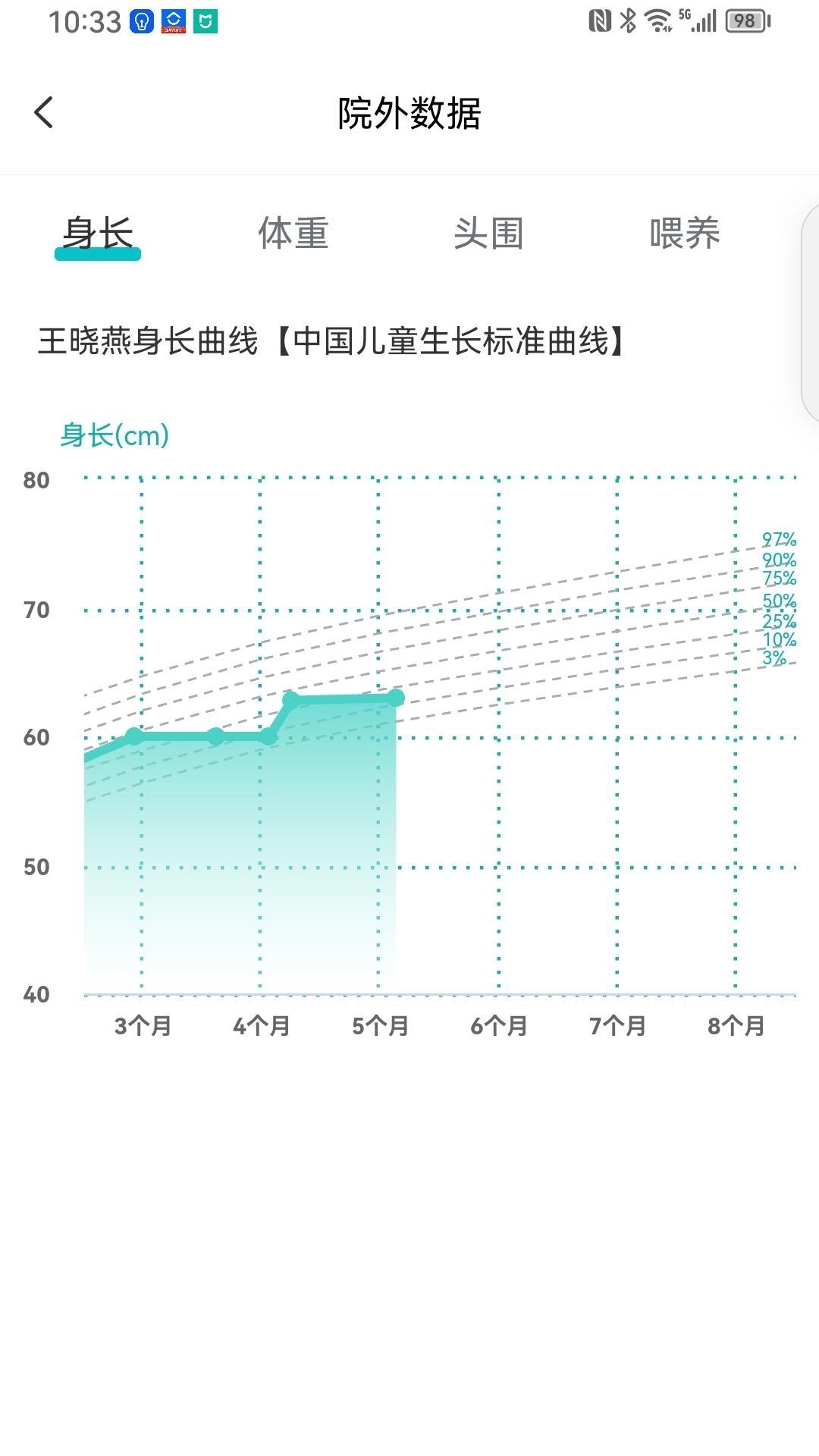Tap the blue bulb notification icon

[x=141, y=20]
